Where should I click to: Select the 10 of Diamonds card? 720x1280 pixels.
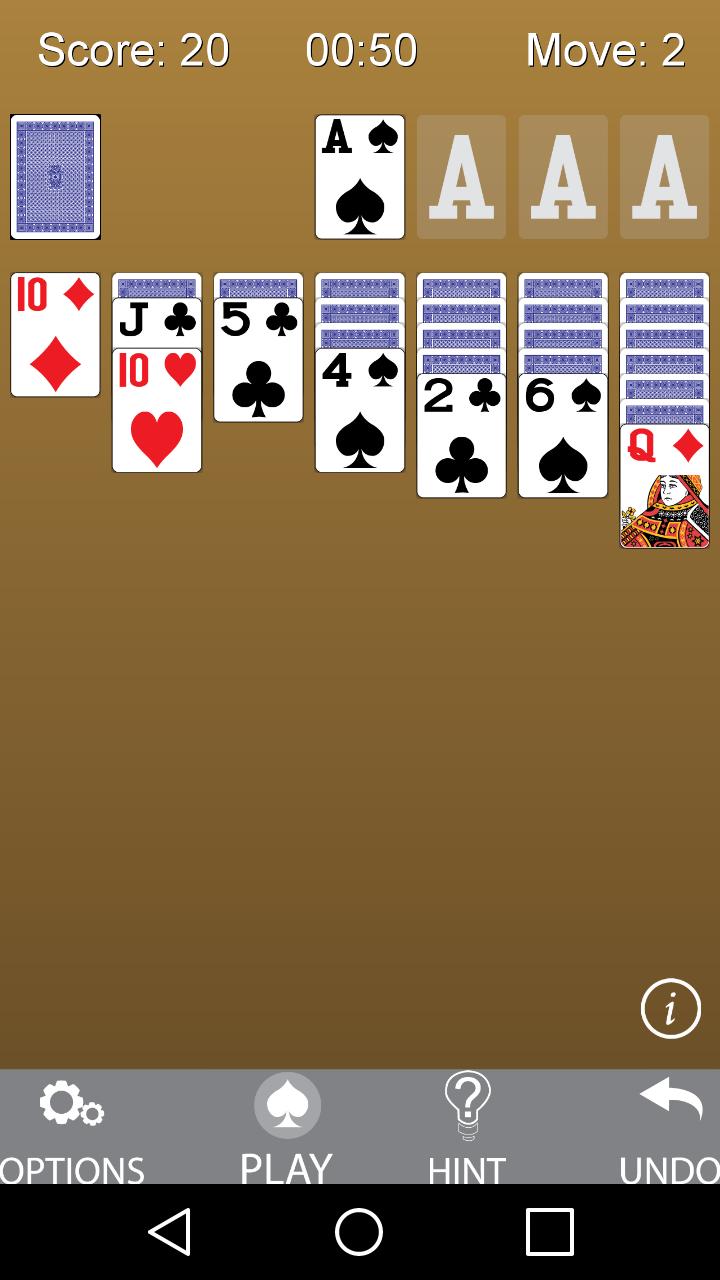pyautogui.click(x=55, y=335)
